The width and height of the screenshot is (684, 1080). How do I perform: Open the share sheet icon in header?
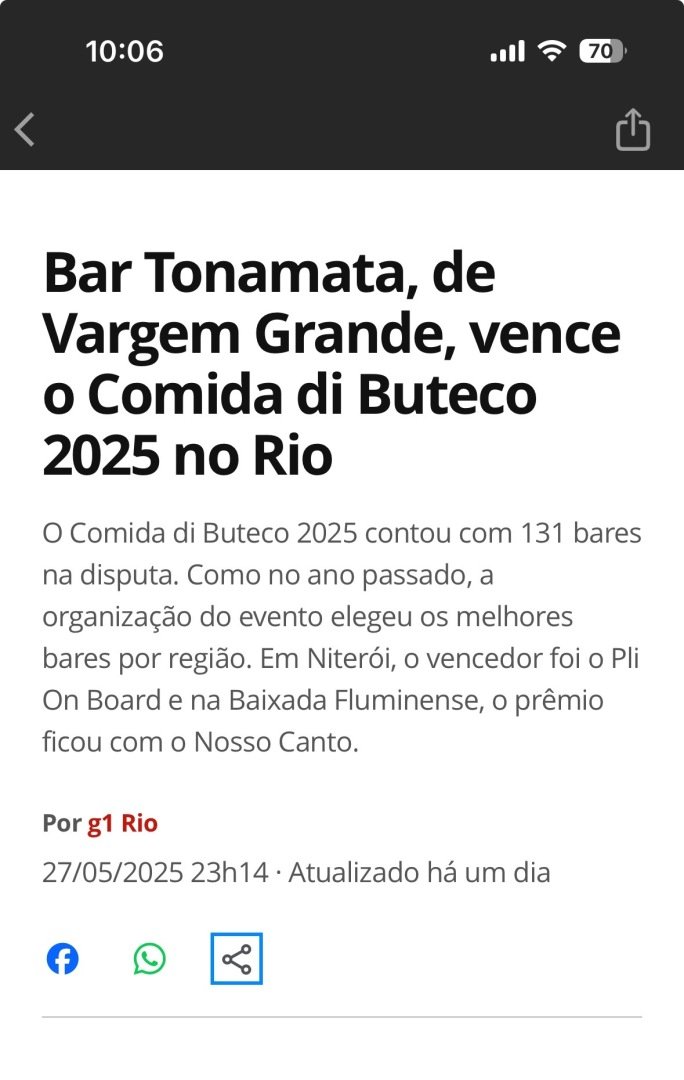tap(632, 129)
